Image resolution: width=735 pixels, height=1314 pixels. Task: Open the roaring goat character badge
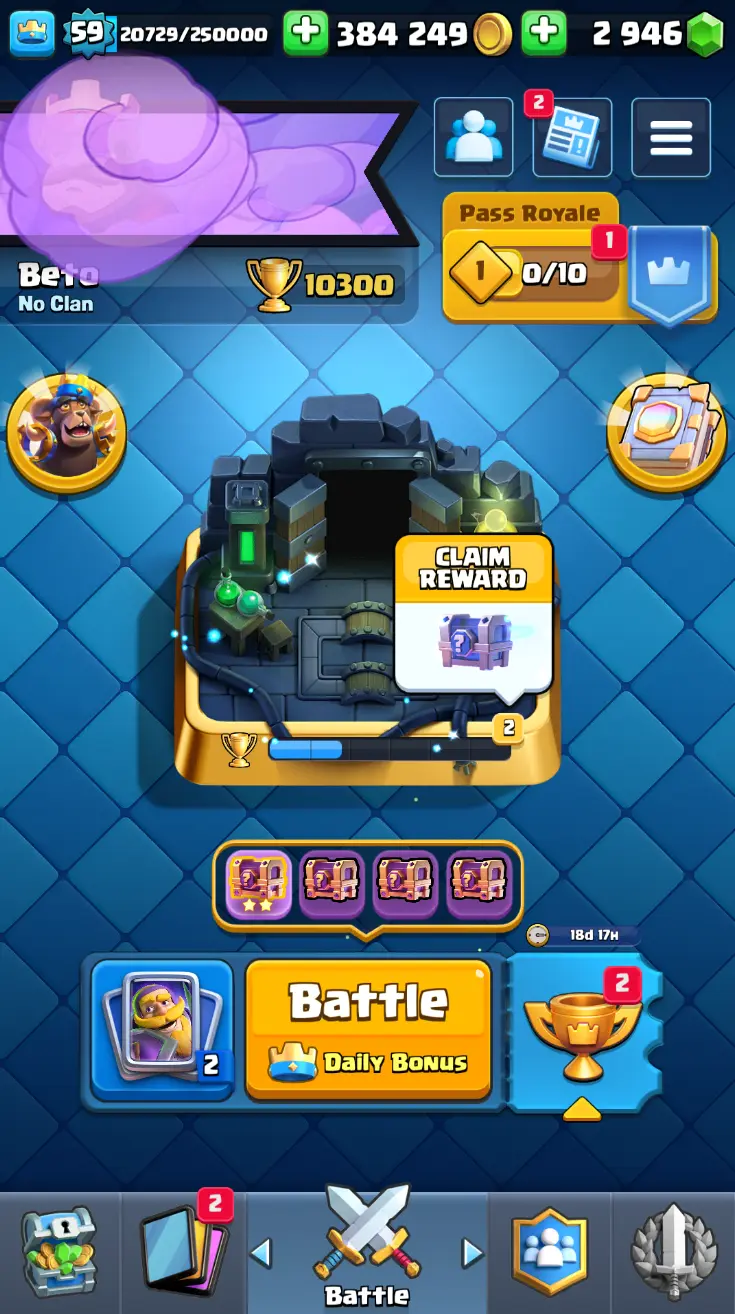[66, 433]
